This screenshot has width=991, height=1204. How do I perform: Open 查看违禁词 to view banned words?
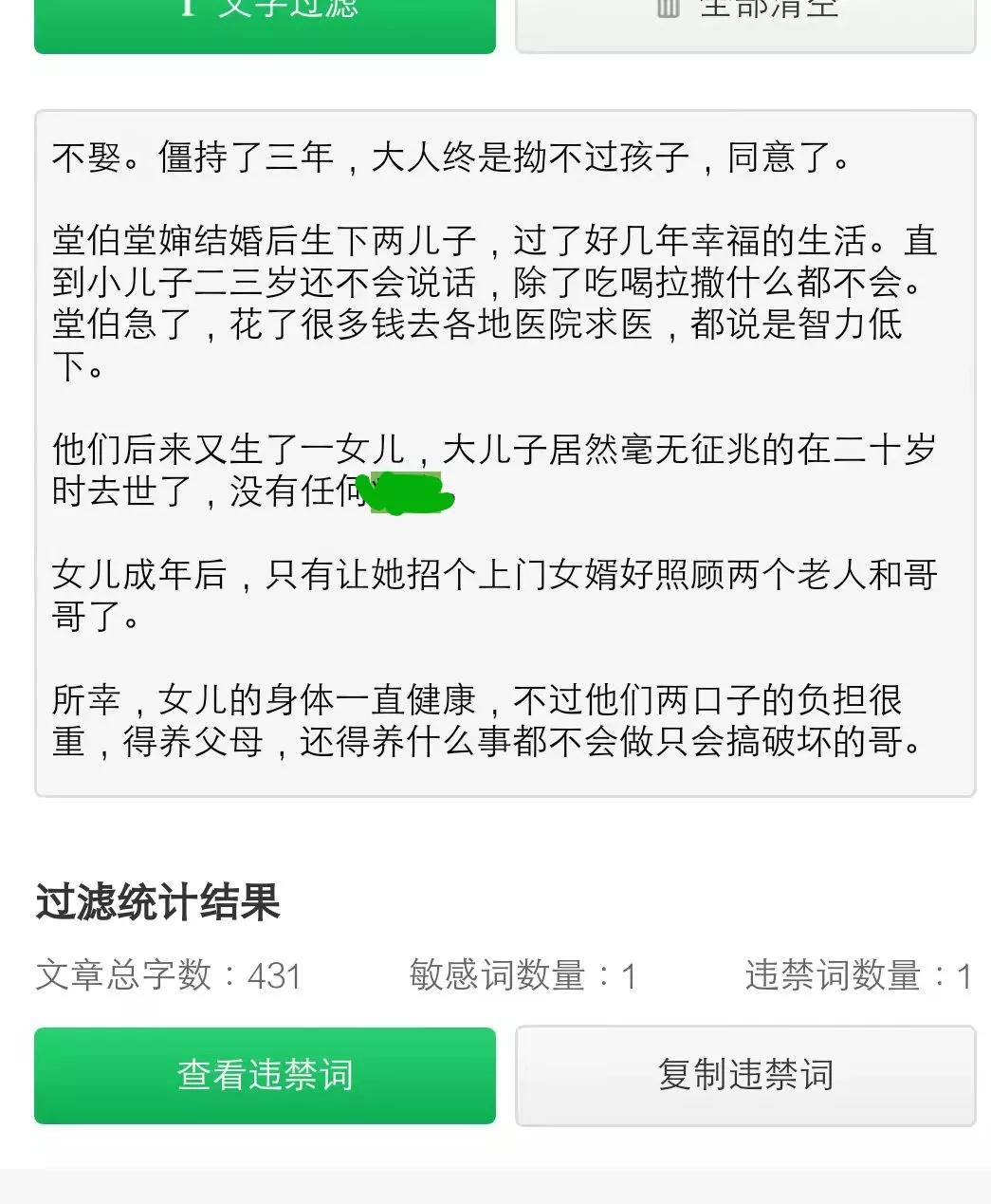(265, 1075)
